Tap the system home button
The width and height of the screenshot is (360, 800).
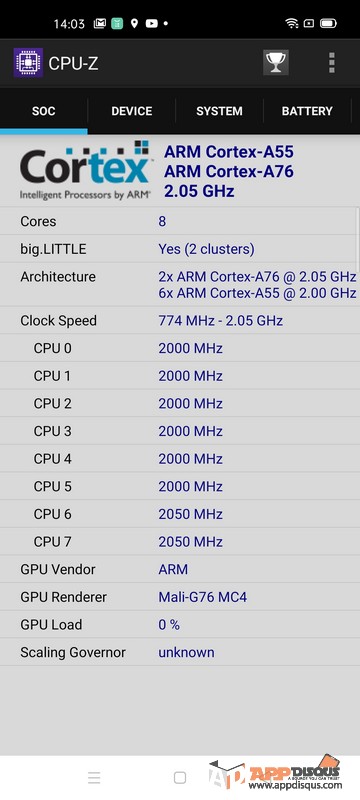click(179, 778)
